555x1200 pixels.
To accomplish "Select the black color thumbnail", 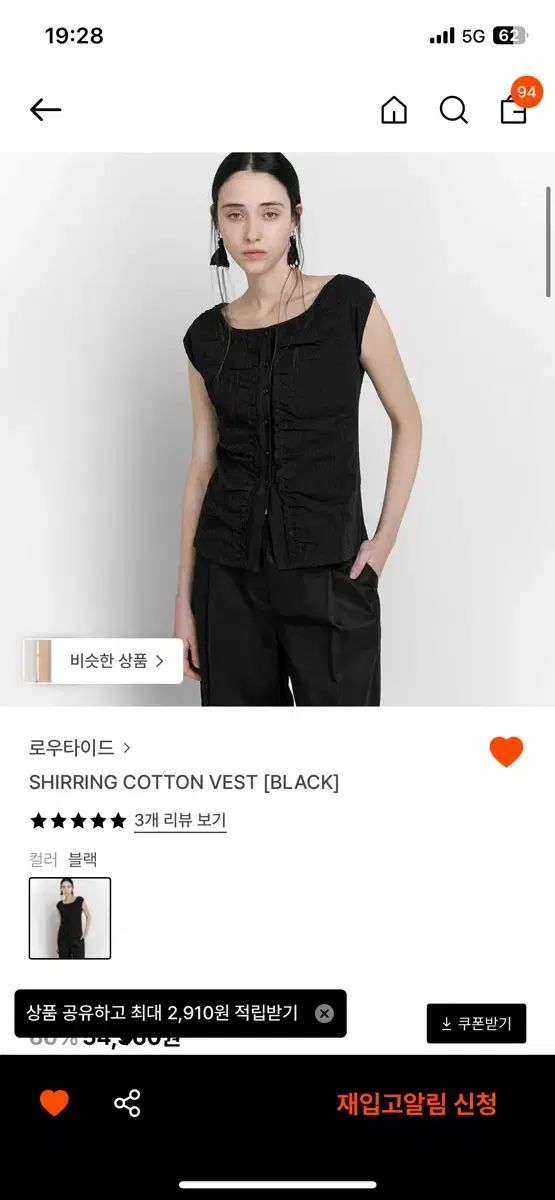I will [70, 918].
